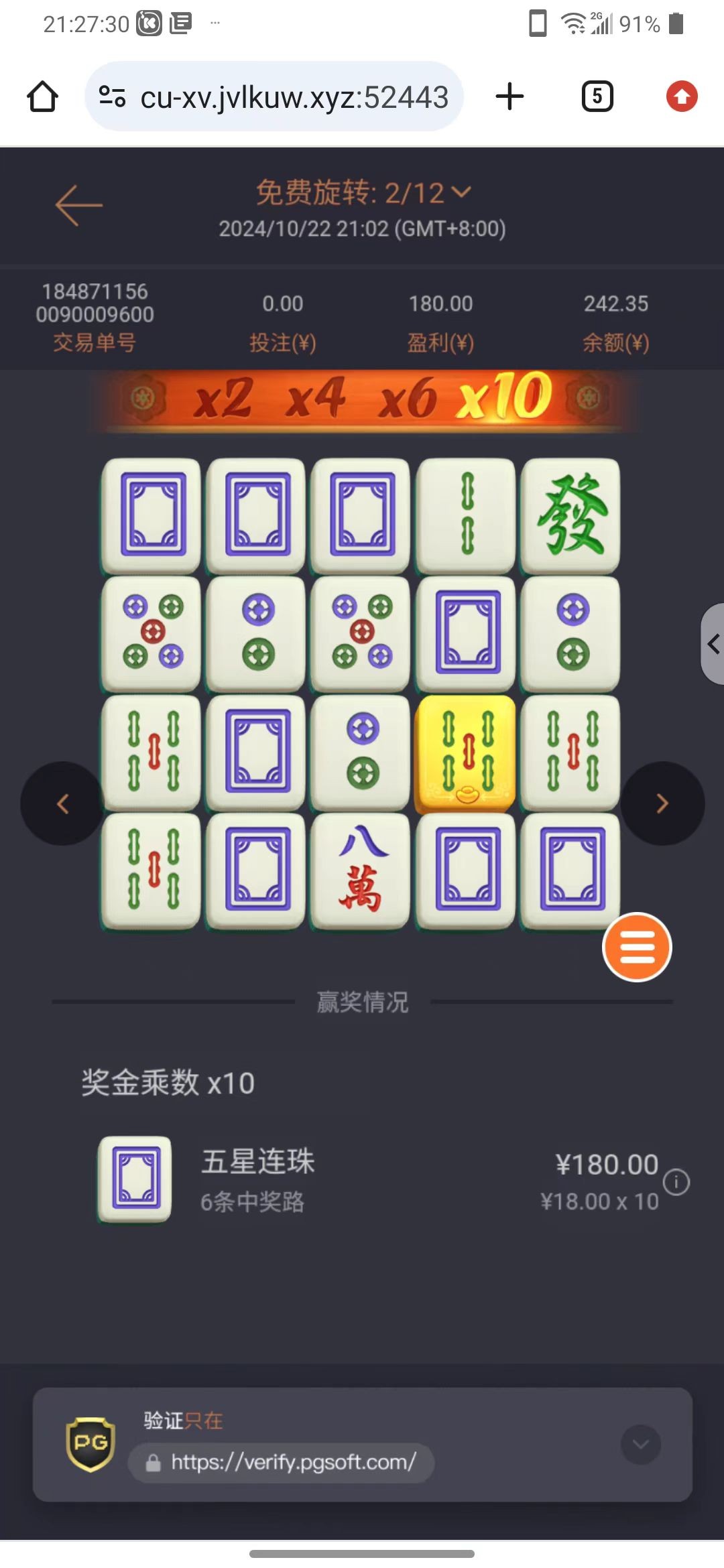The image size is (724, 1568).
Task: Open the orange floating menu button
Action: [x=637, y=948]
